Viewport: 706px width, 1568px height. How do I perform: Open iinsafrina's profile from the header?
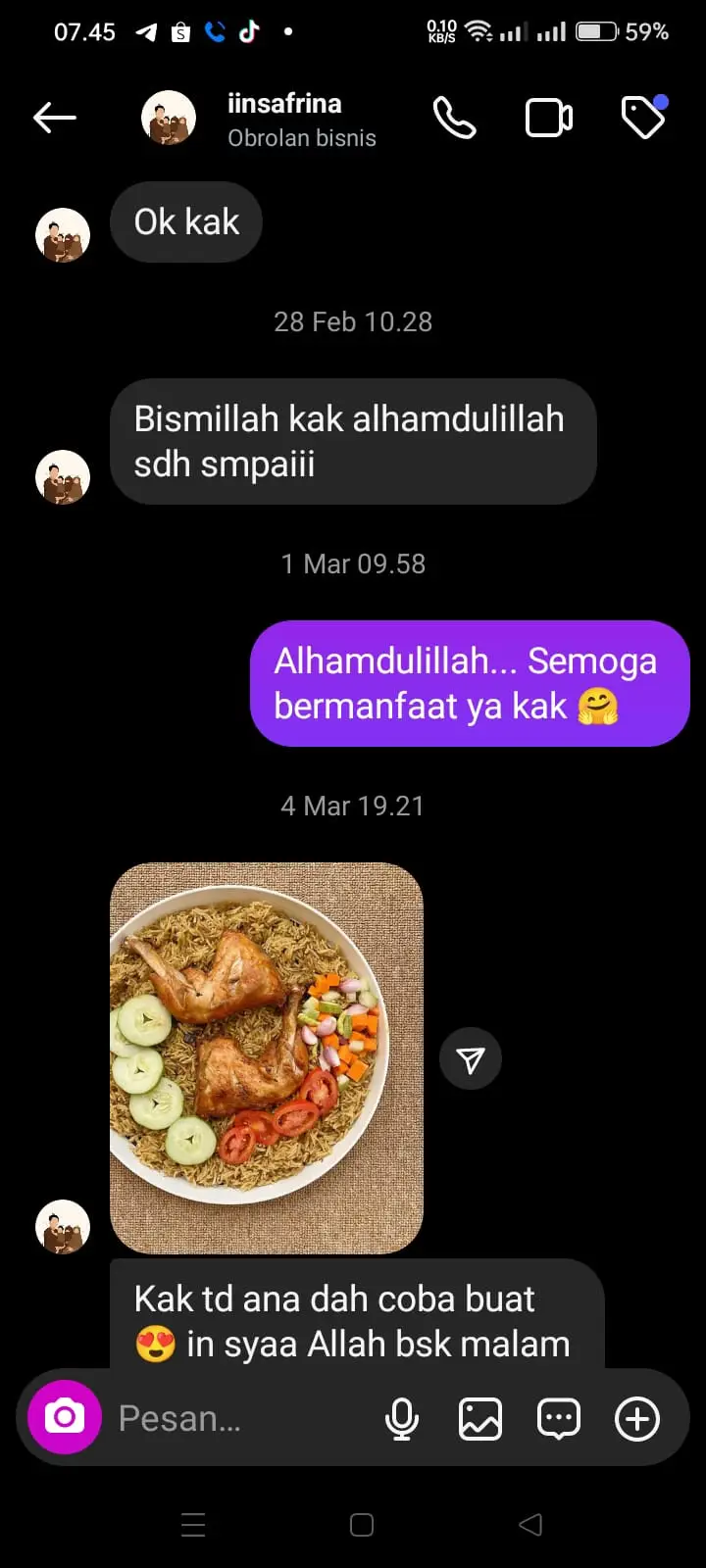284,119
